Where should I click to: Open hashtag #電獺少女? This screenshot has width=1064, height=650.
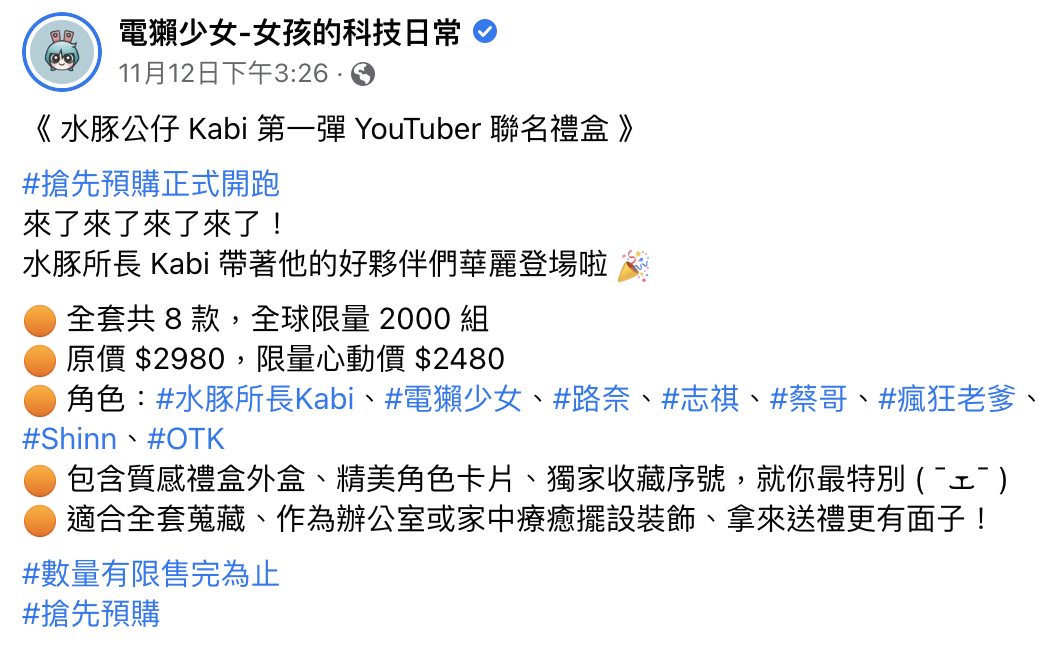(452, 400)
